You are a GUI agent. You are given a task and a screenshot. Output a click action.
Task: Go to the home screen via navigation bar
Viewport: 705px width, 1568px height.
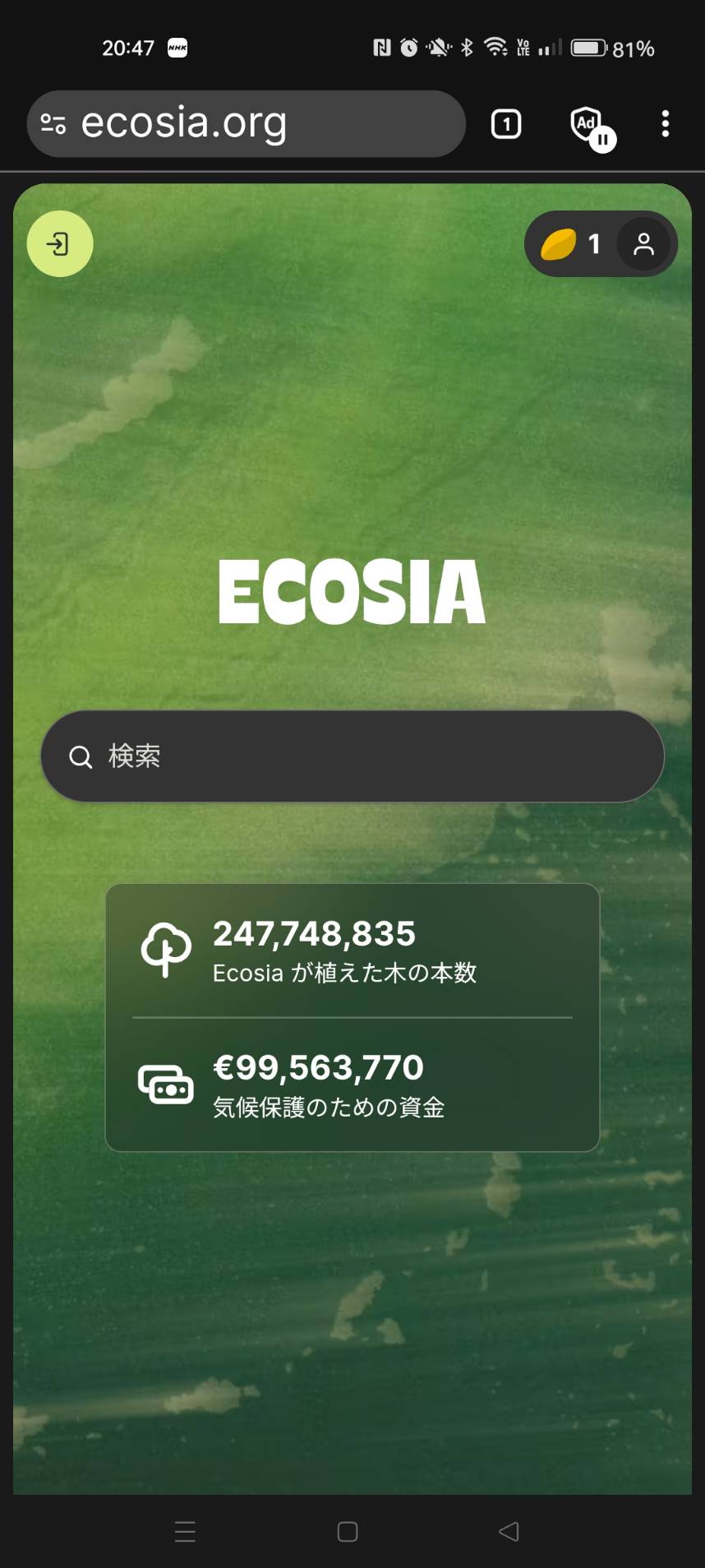point(348,1531)
